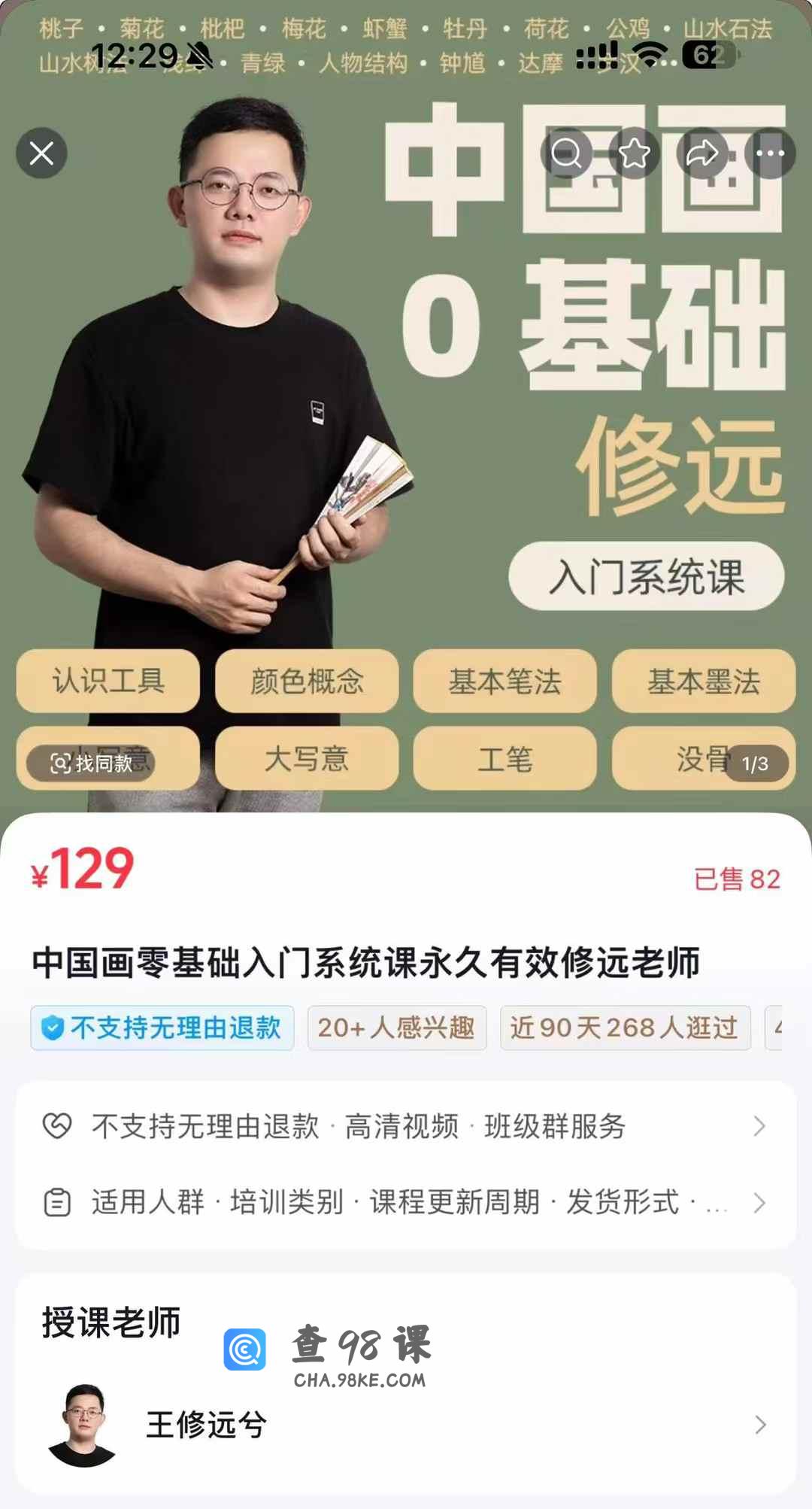The height and width of the screenshot is (1509, 812).
Task: Open the 不支持无理由退款 policy chip
Action: (x=162, y=1028)
